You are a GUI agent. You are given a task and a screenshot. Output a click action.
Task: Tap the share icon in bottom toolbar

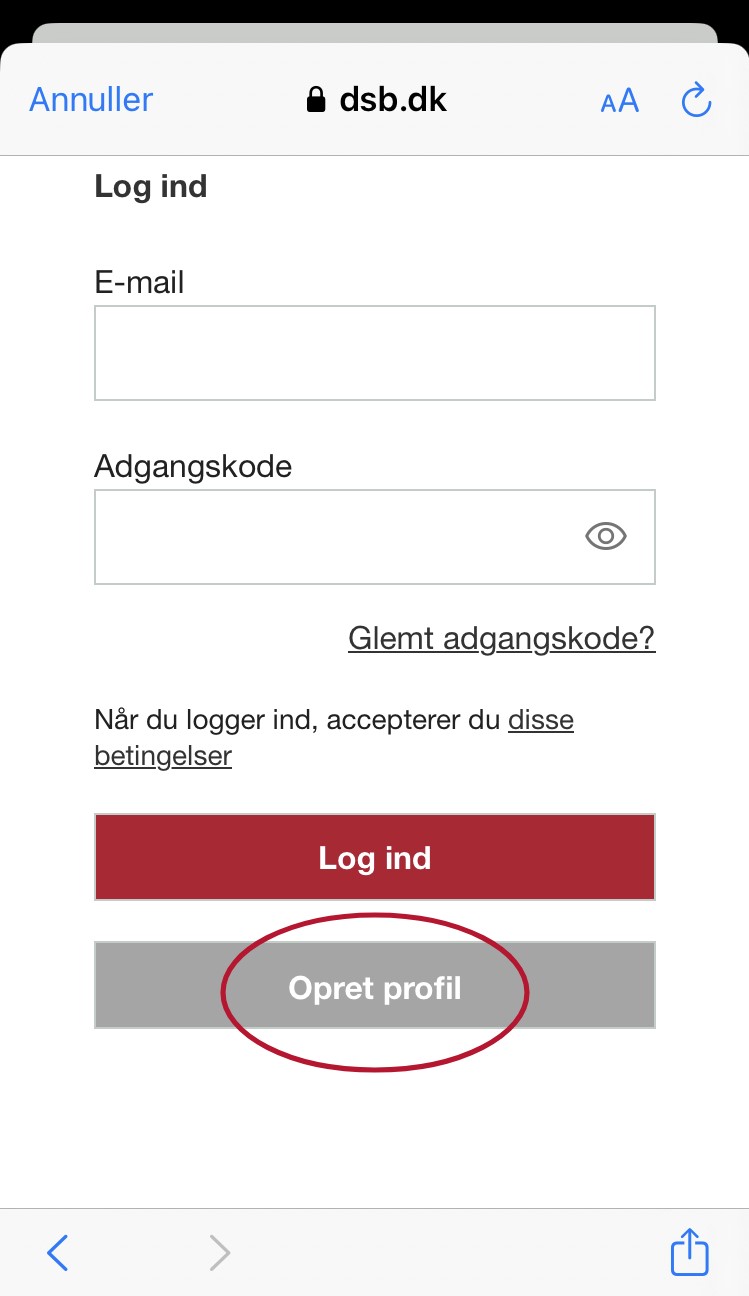coord(688,1251)
